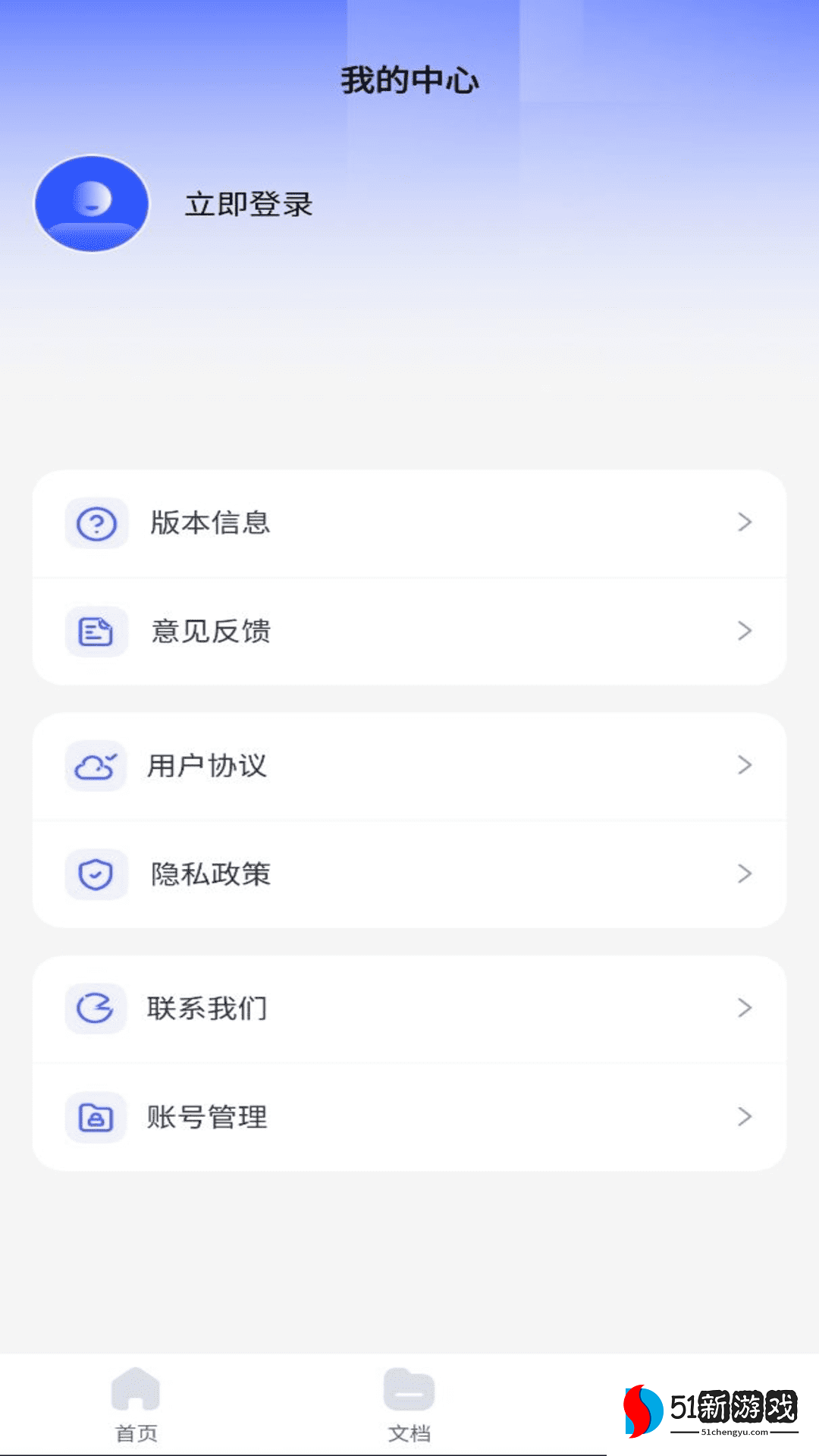Tap the profile avatar picture
The height and width of the screenshot is (1456, 819).
tap(92, 204)
